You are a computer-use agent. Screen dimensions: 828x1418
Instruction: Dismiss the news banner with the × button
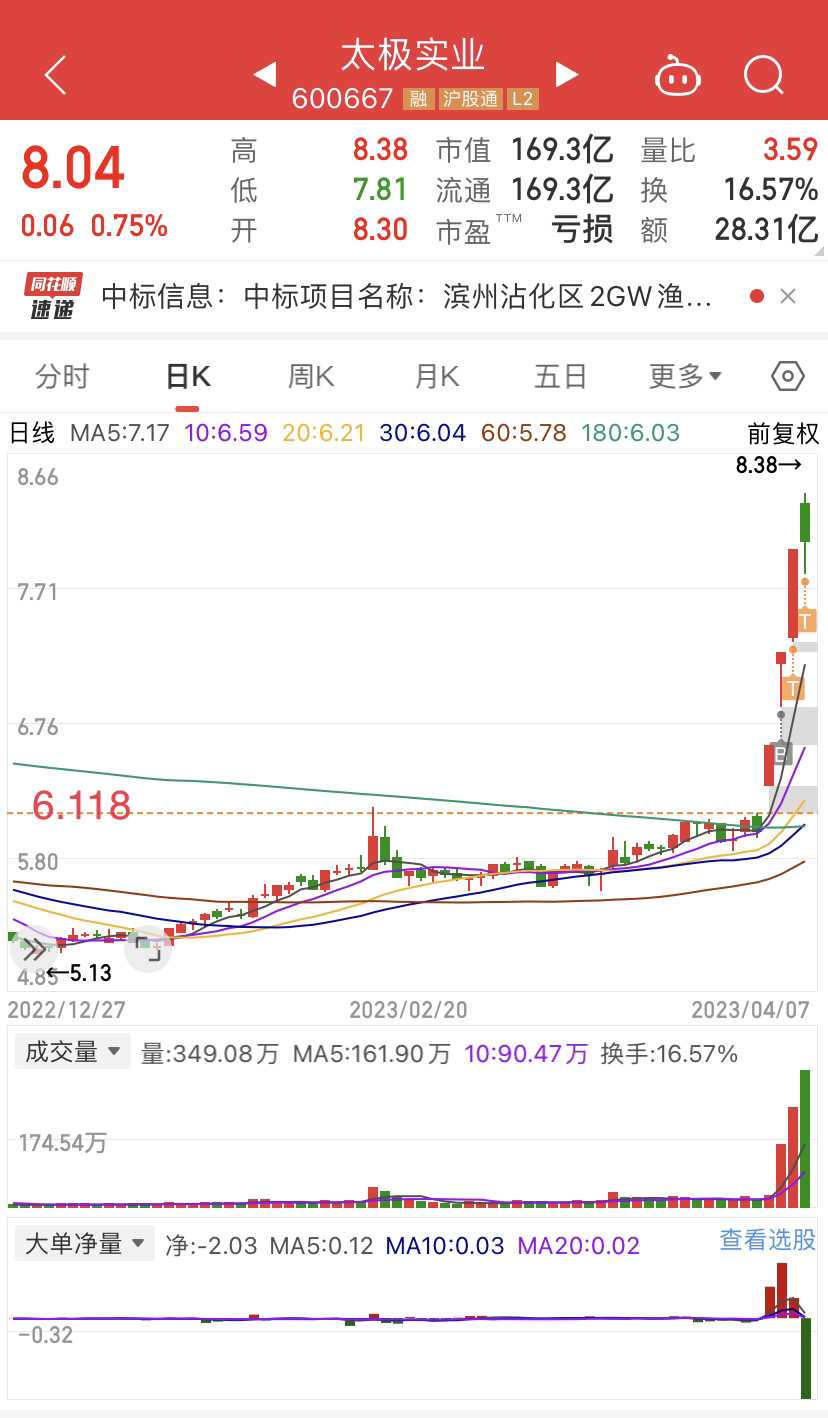pos(789,296)
